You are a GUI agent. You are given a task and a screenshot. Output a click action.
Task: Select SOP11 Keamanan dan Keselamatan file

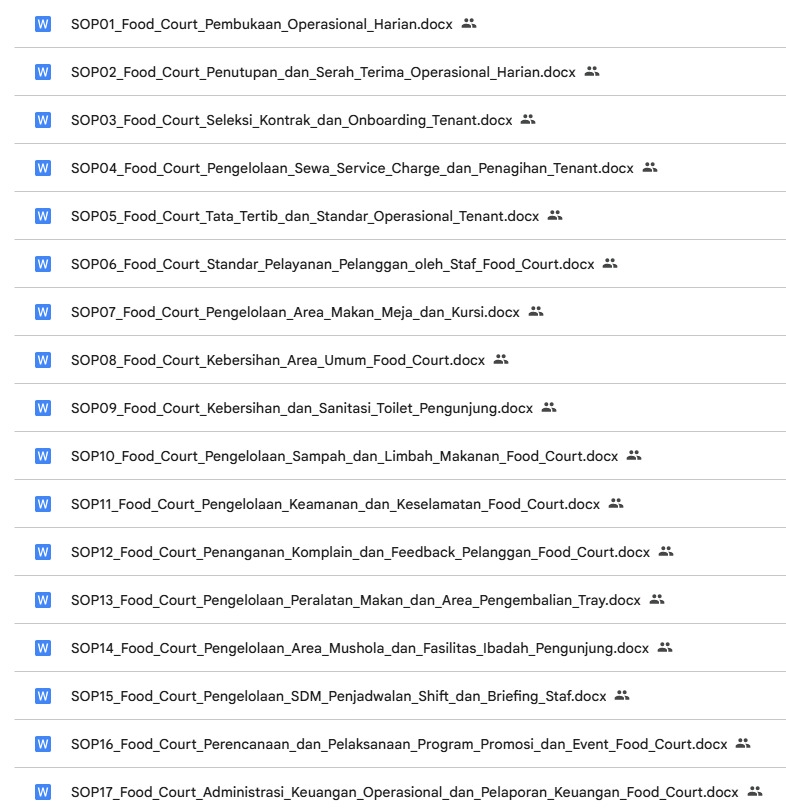335,504
